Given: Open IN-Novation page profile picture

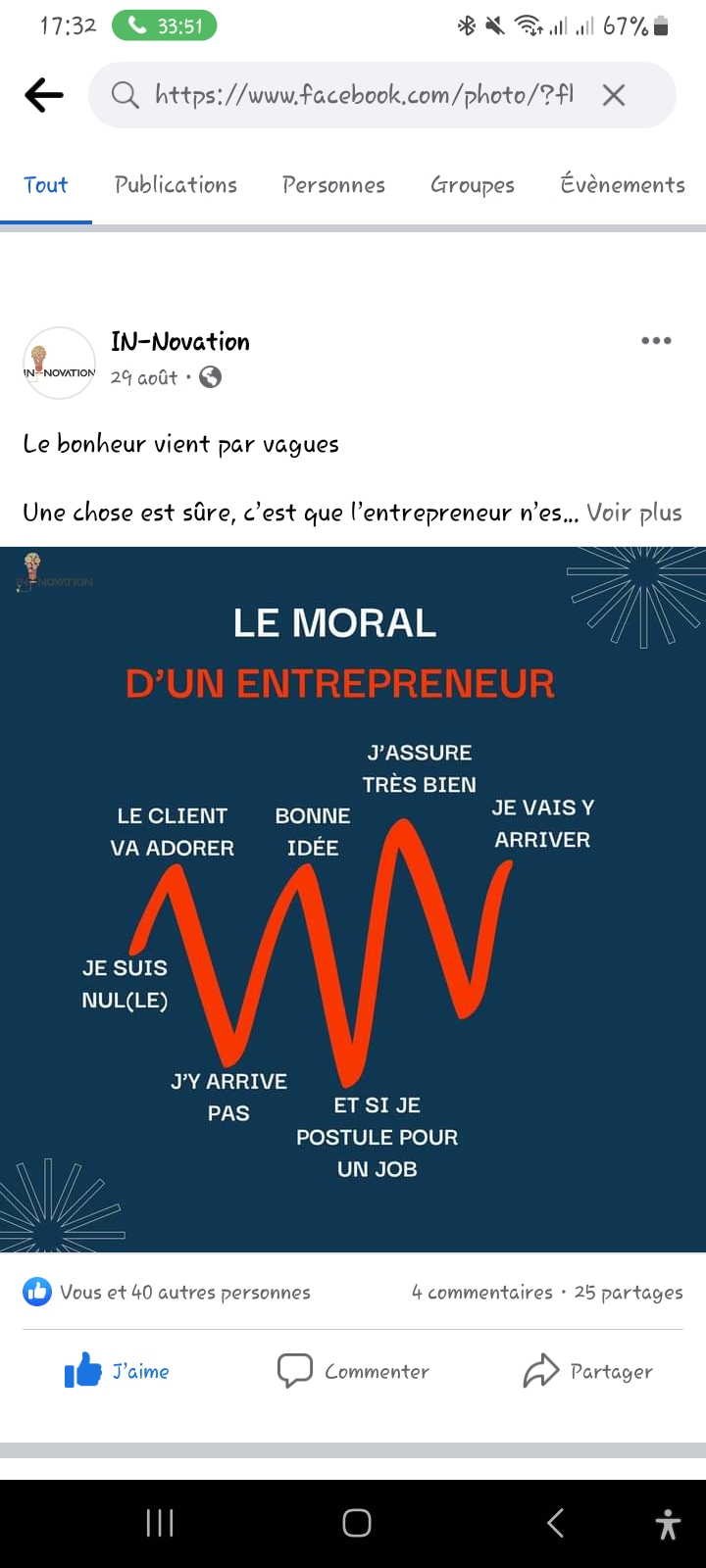Looking at the screenshot, I should click(59, 363).
